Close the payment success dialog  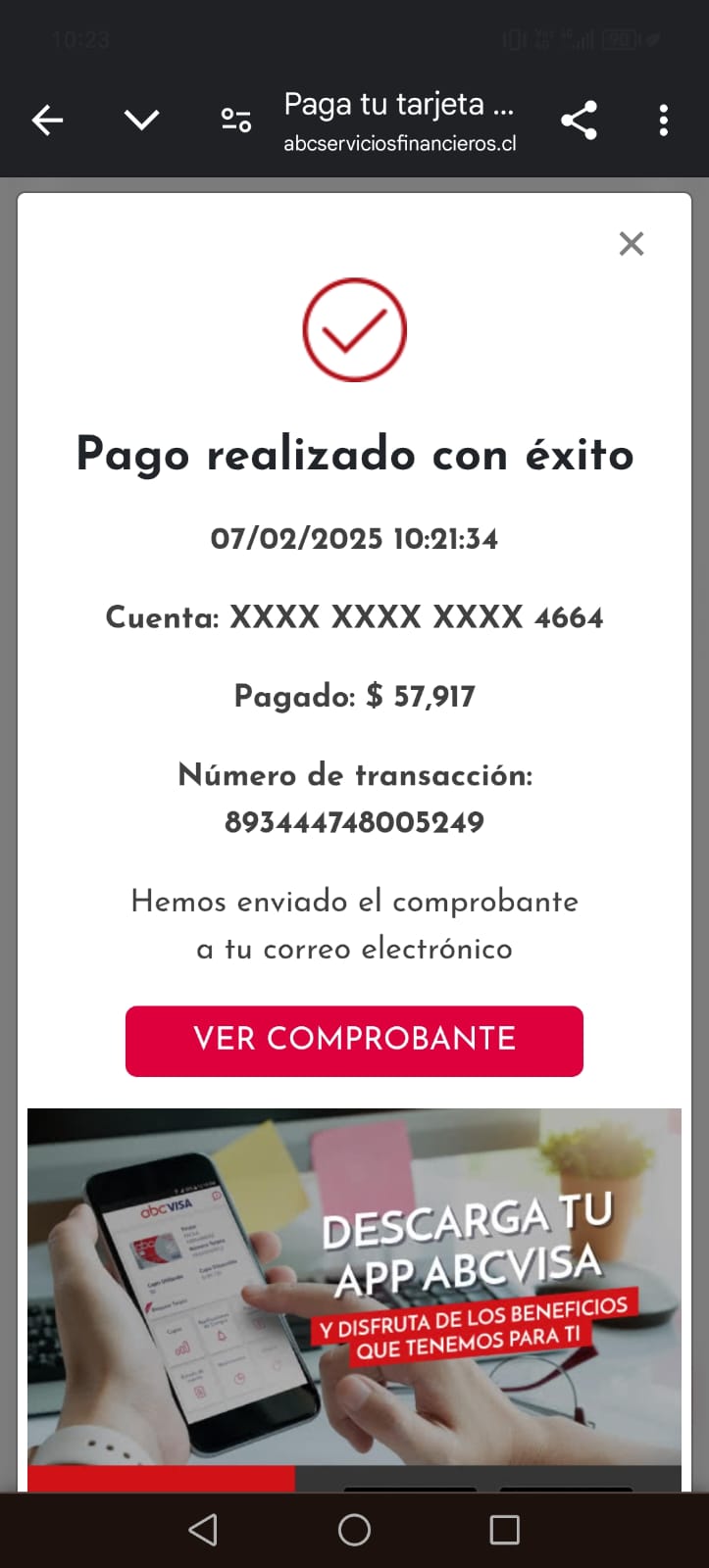tap(632, 243)
